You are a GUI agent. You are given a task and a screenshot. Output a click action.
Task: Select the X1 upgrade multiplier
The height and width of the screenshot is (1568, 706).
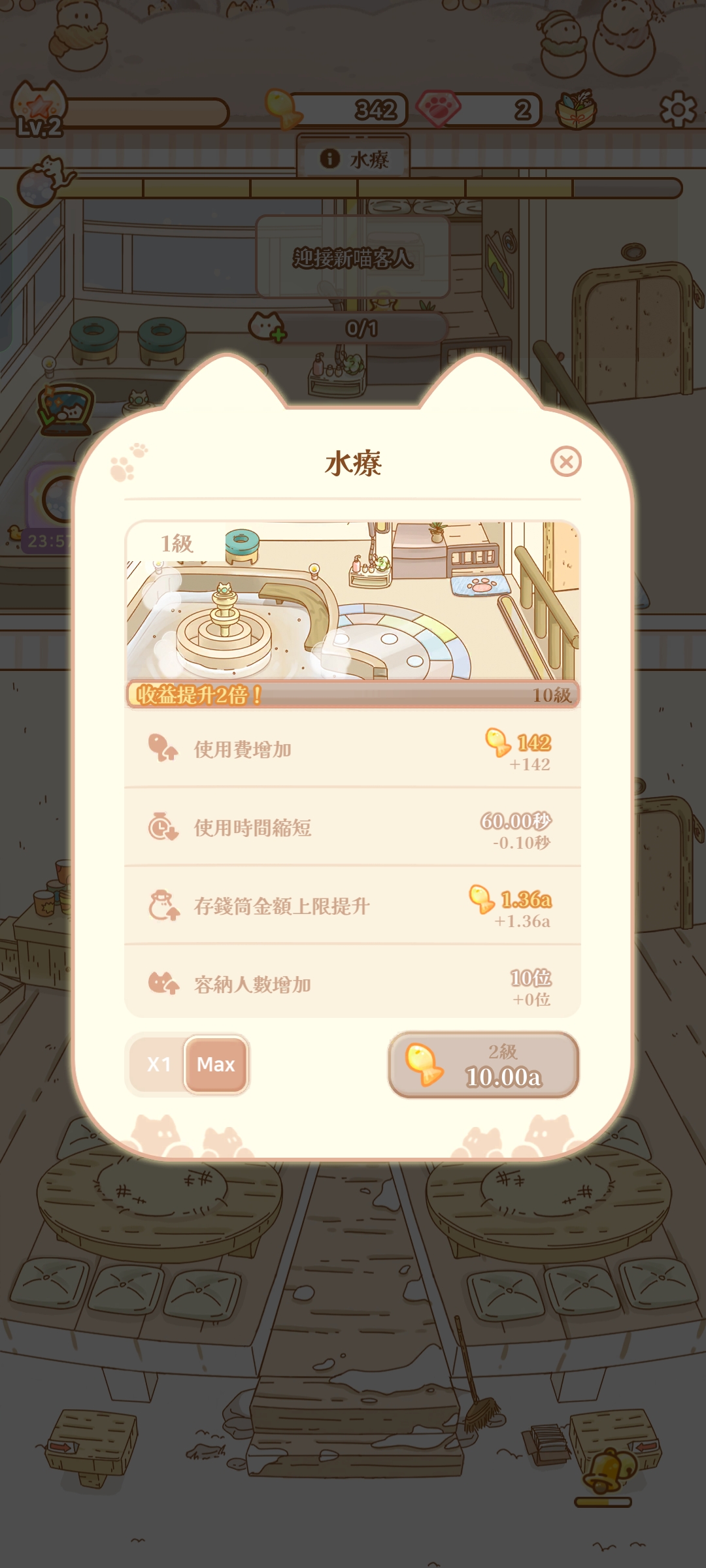[160, 1064]
